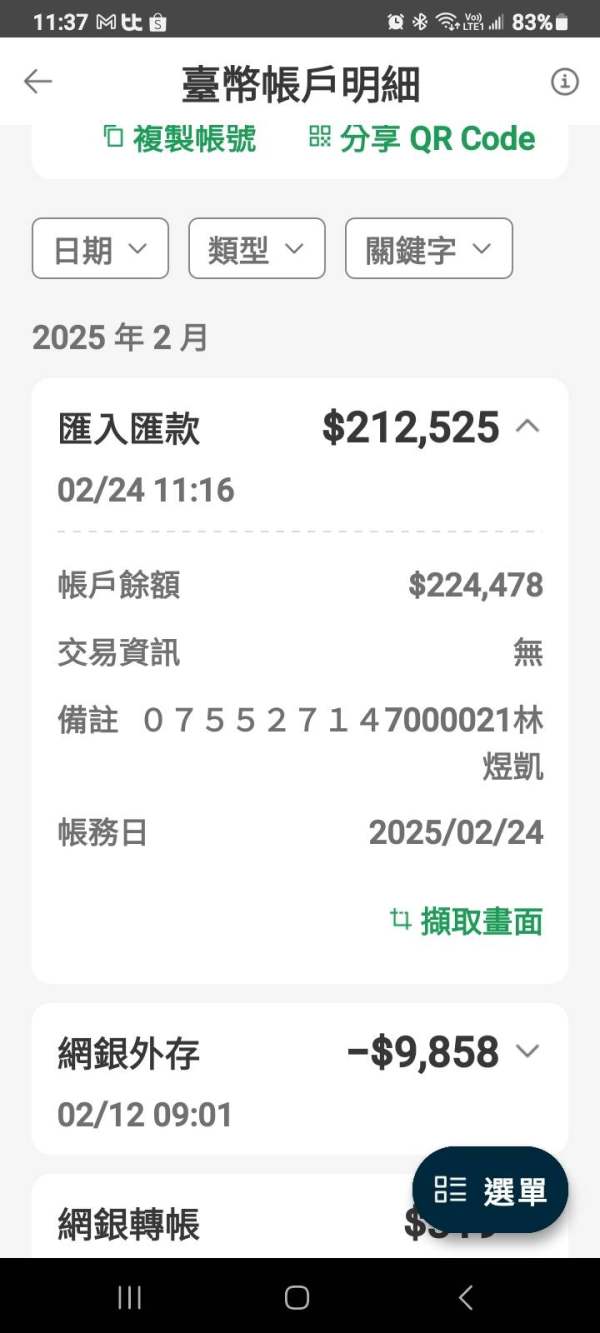Open recent apps from the navigation bar
The width and height of the screenshot is (600, 1333).
coord(130,1298)
